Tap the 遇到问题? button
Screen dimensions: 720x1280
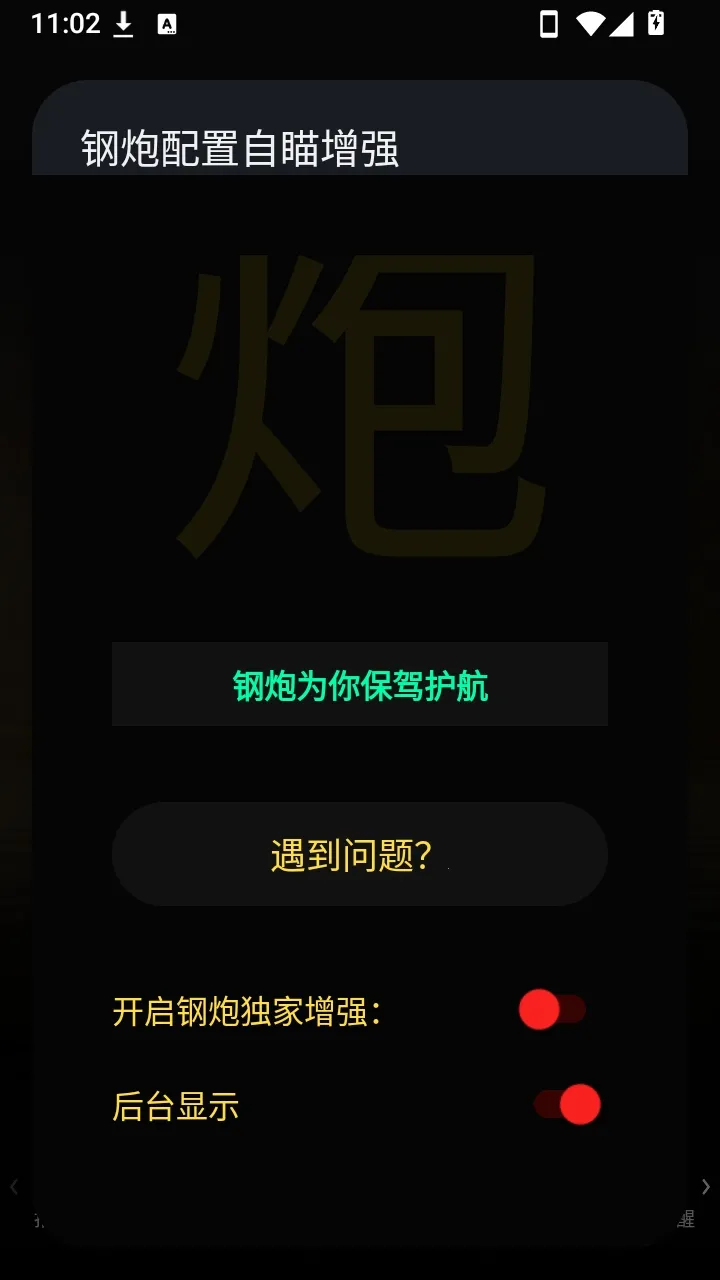tap(360, 854)
